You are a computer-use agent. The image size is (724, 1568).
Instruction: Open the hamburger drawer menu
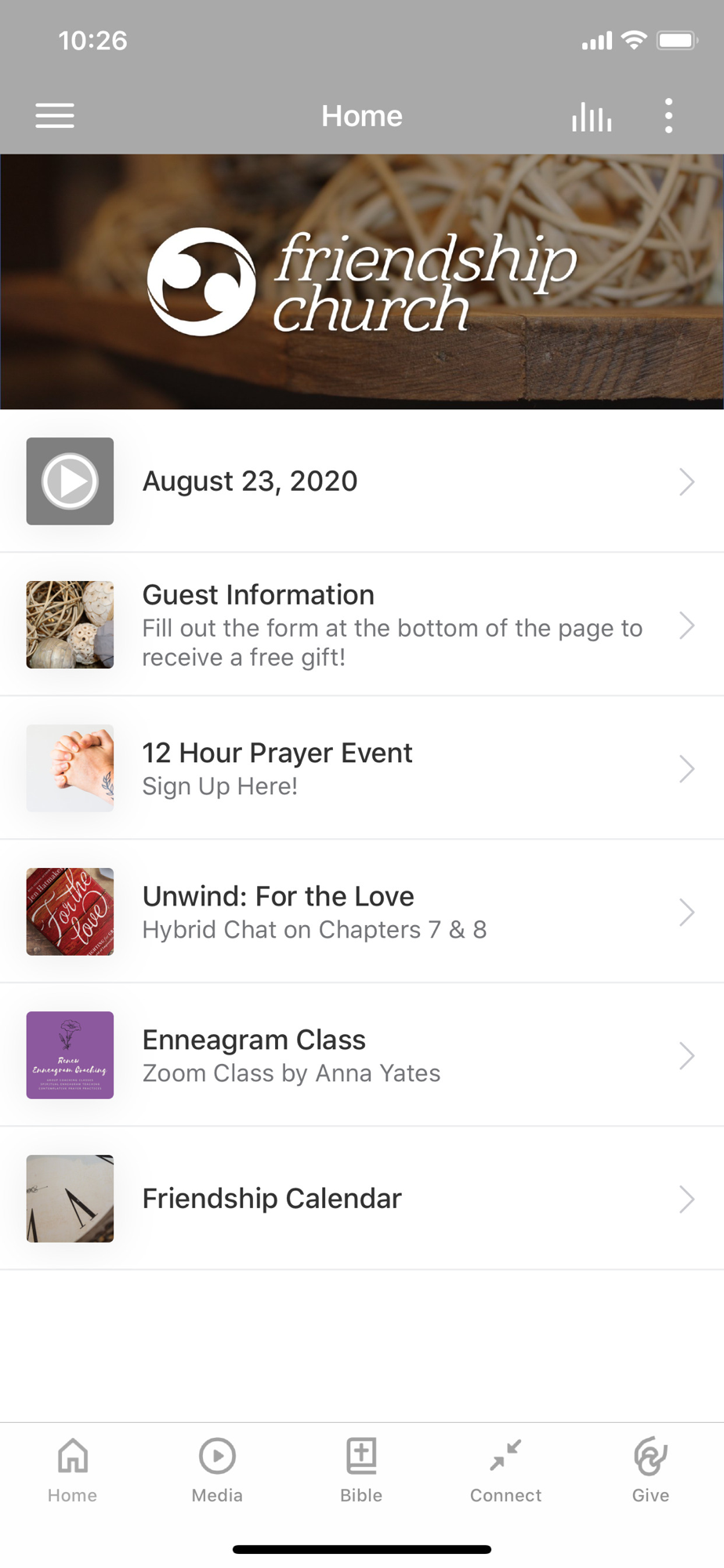[x=55, y=116]
